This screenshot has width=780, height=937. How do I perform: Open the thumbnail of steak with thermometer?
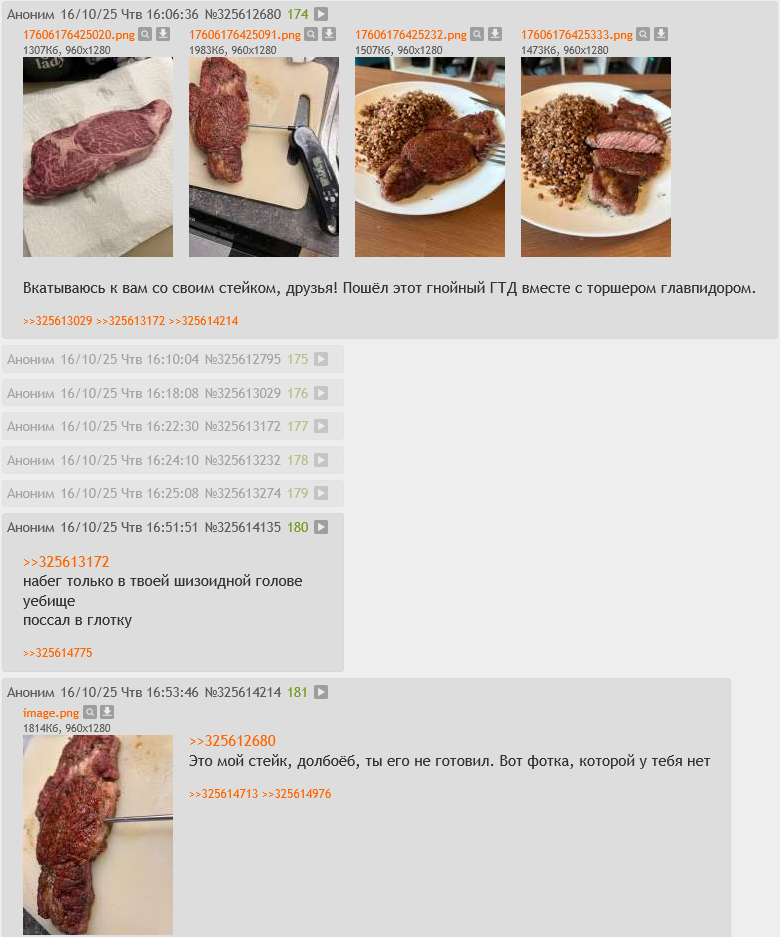point(263,157)
